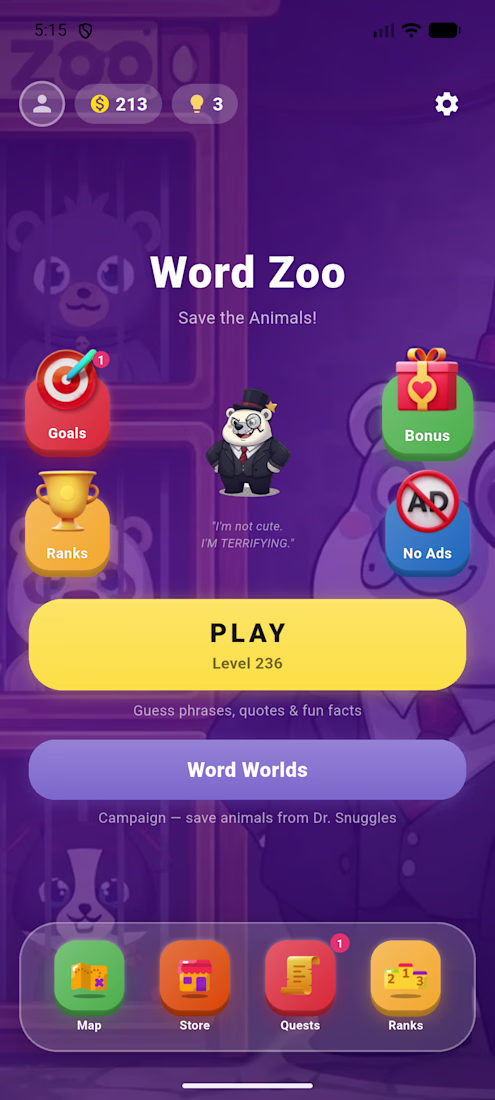Viewport: 495px width, 1100px height.
Task: Switch to the Store tab
Action: [x=194, y=986]
